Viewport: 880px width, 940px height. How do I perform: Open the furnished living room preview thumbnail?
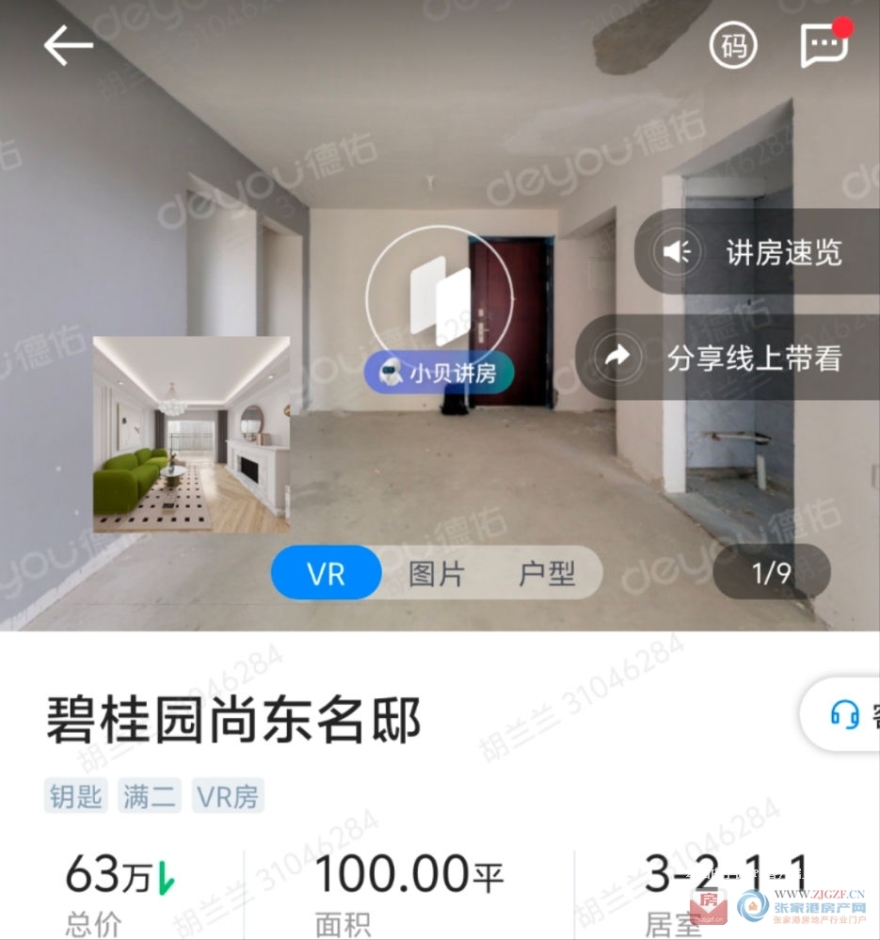(x=191, y=434)
